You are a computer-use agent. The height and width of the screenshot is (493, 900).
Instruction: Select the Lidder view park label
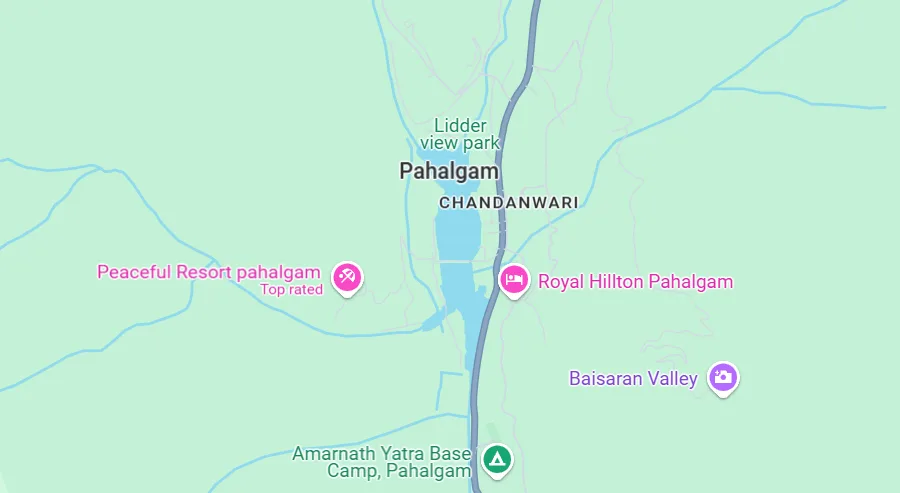pyautogui.click(x=460, y=134)
